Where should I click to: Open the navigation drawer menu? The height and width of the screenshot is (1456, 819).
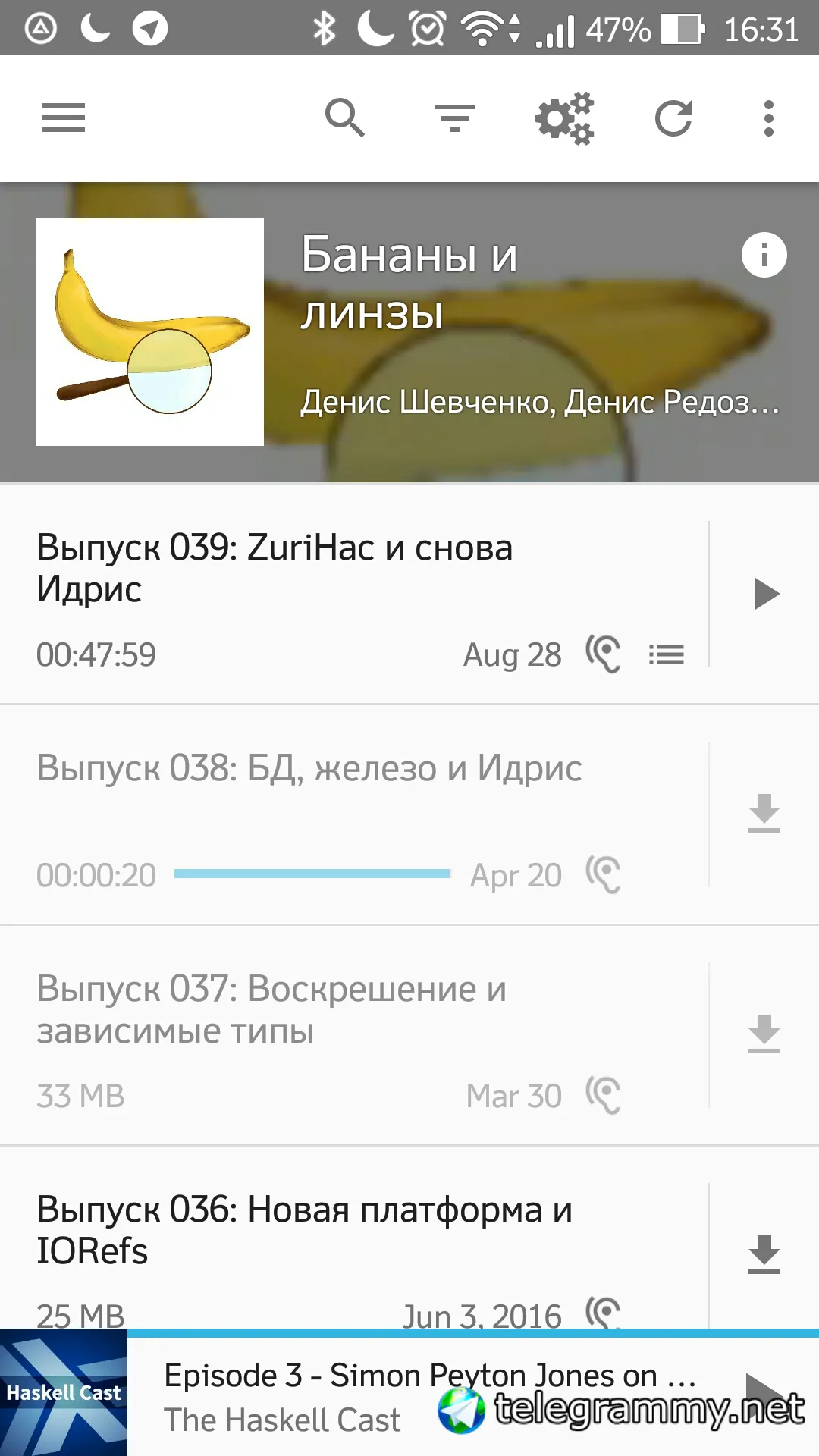[64, 118]
